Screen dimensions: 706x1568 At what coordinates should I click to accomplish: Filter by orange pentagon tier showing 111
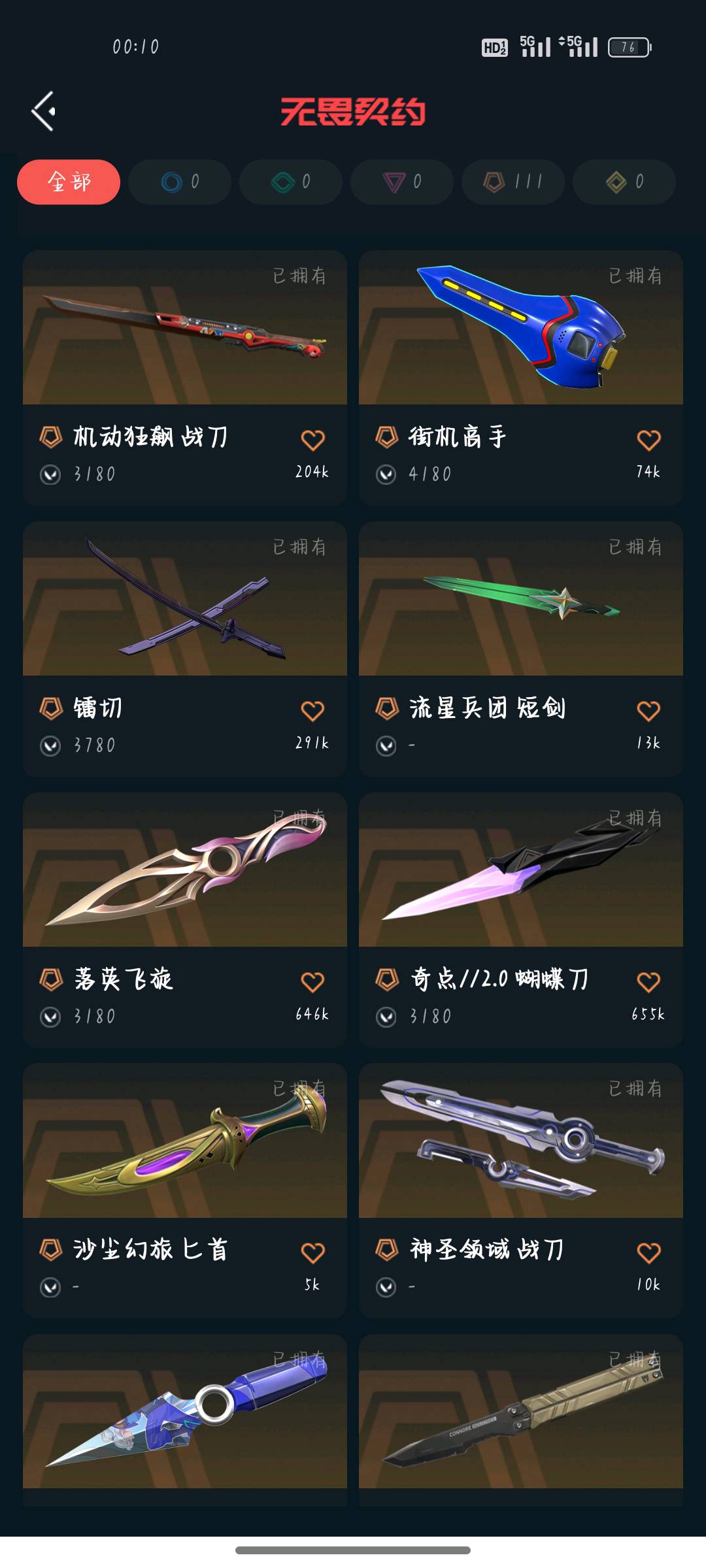pyautogui.click(x=513, y=182)
